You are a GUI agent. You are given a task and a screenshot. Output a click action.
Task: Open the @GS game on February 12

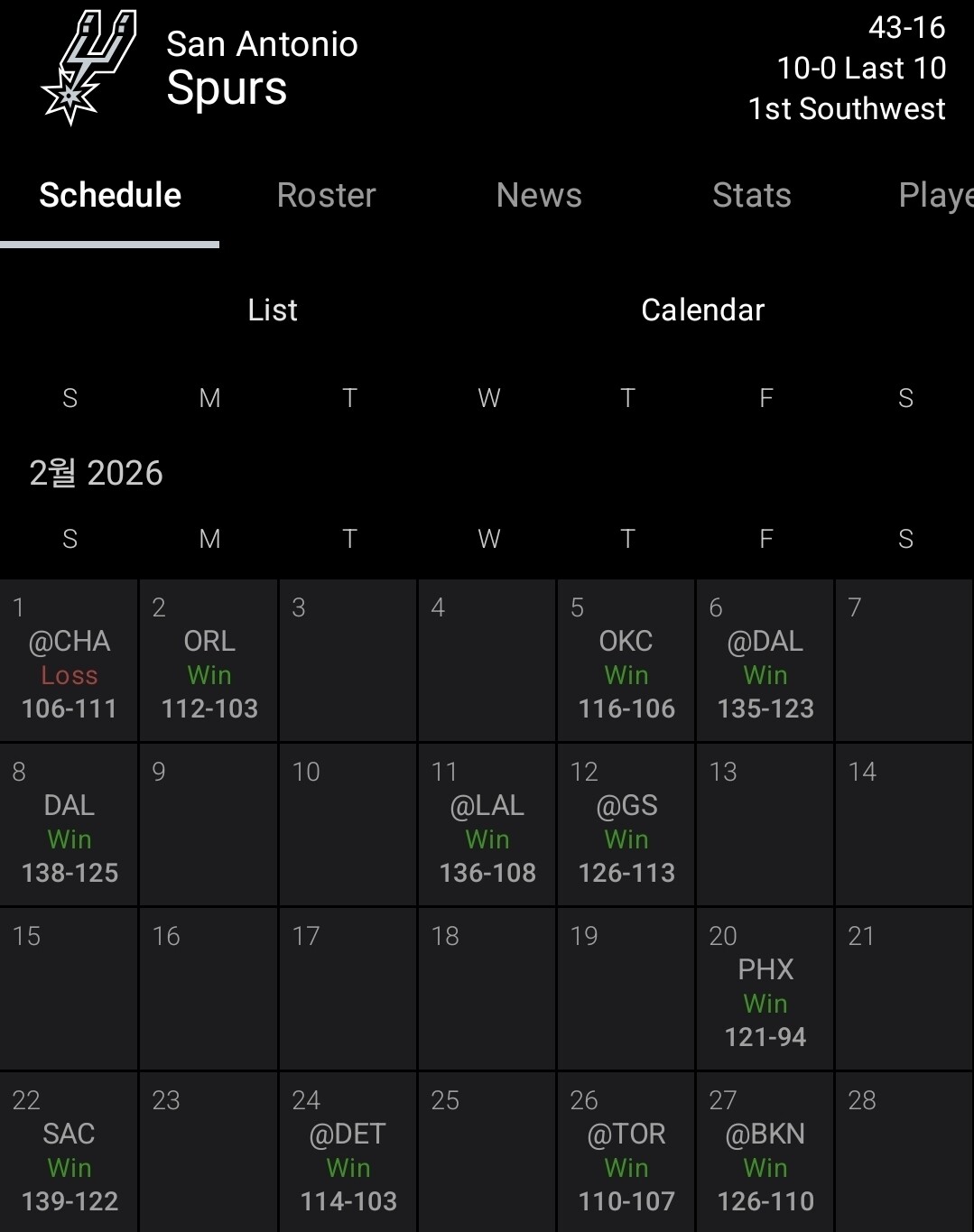coord(626,825)
